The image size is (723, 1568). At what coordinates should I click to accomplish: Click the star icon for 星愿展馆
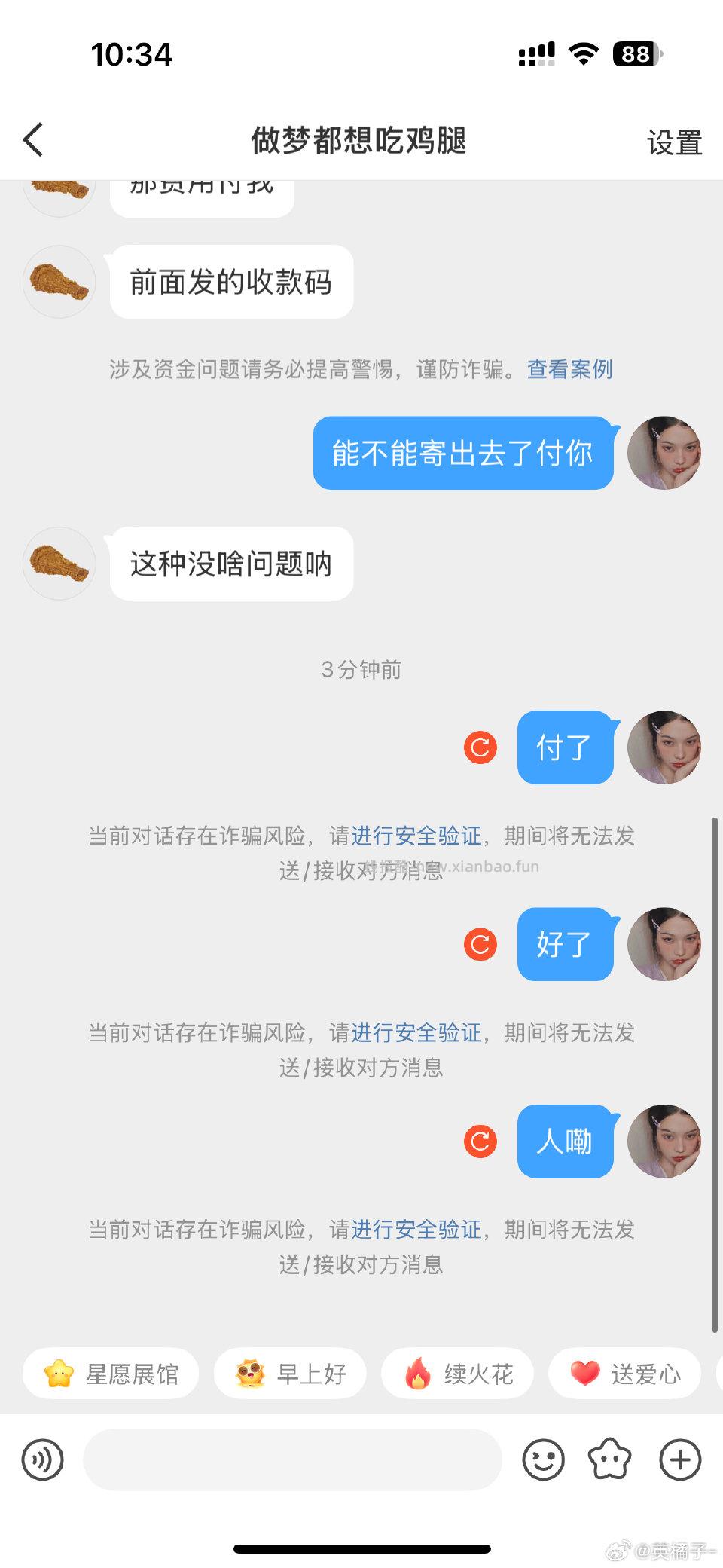(x=59, y=1374)
